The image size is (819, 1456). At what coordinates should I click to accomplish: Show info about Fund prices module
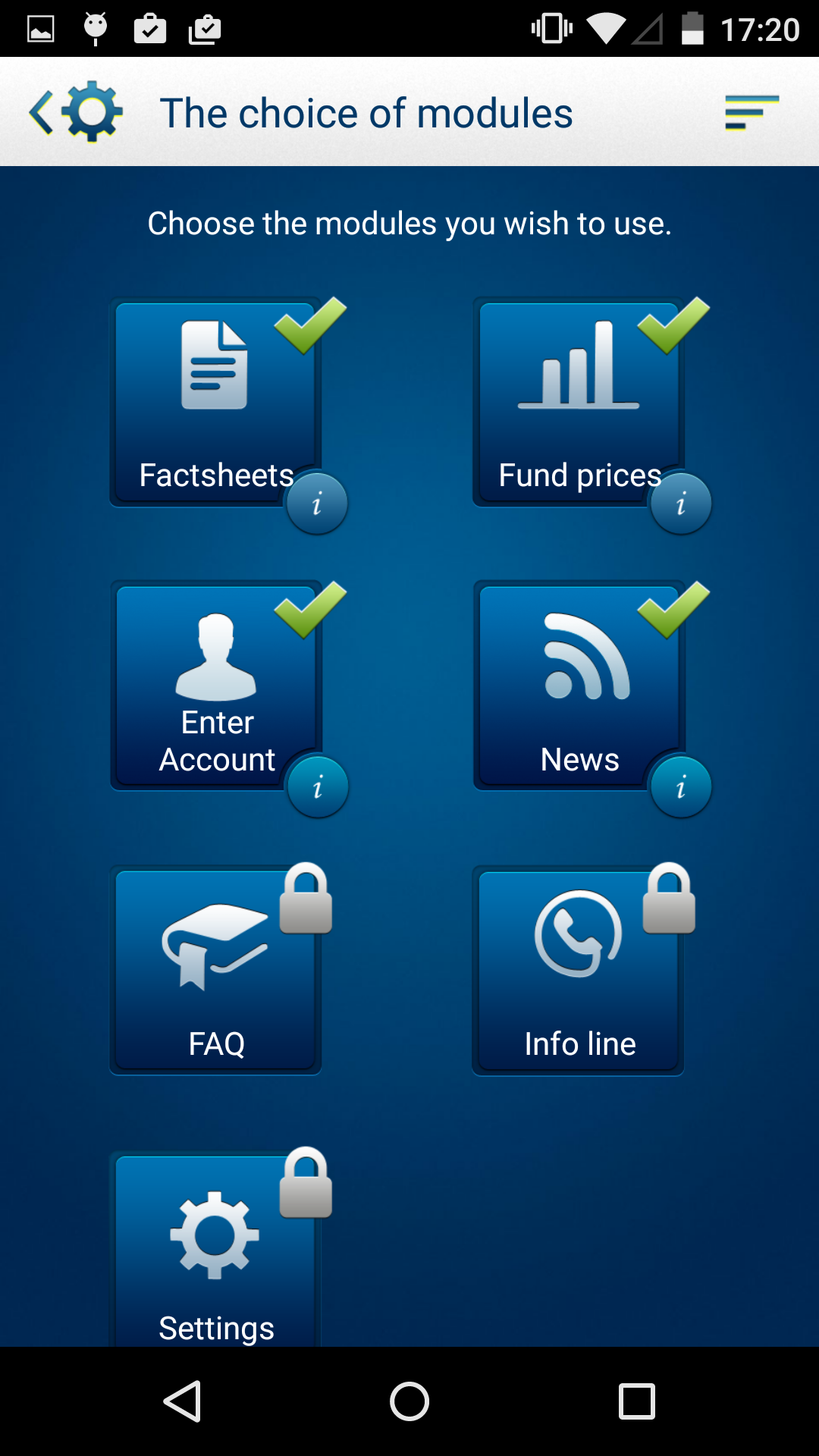681,504
